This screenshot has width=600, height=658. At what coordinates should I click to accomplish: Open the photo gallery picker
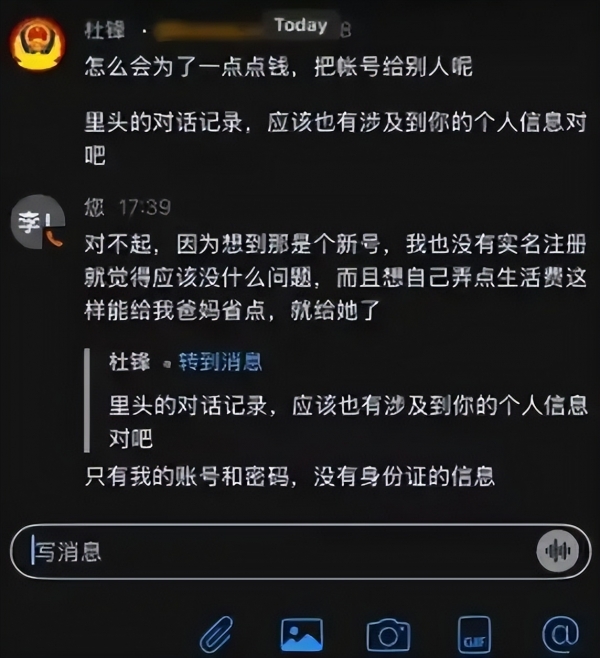click(301, 633)
